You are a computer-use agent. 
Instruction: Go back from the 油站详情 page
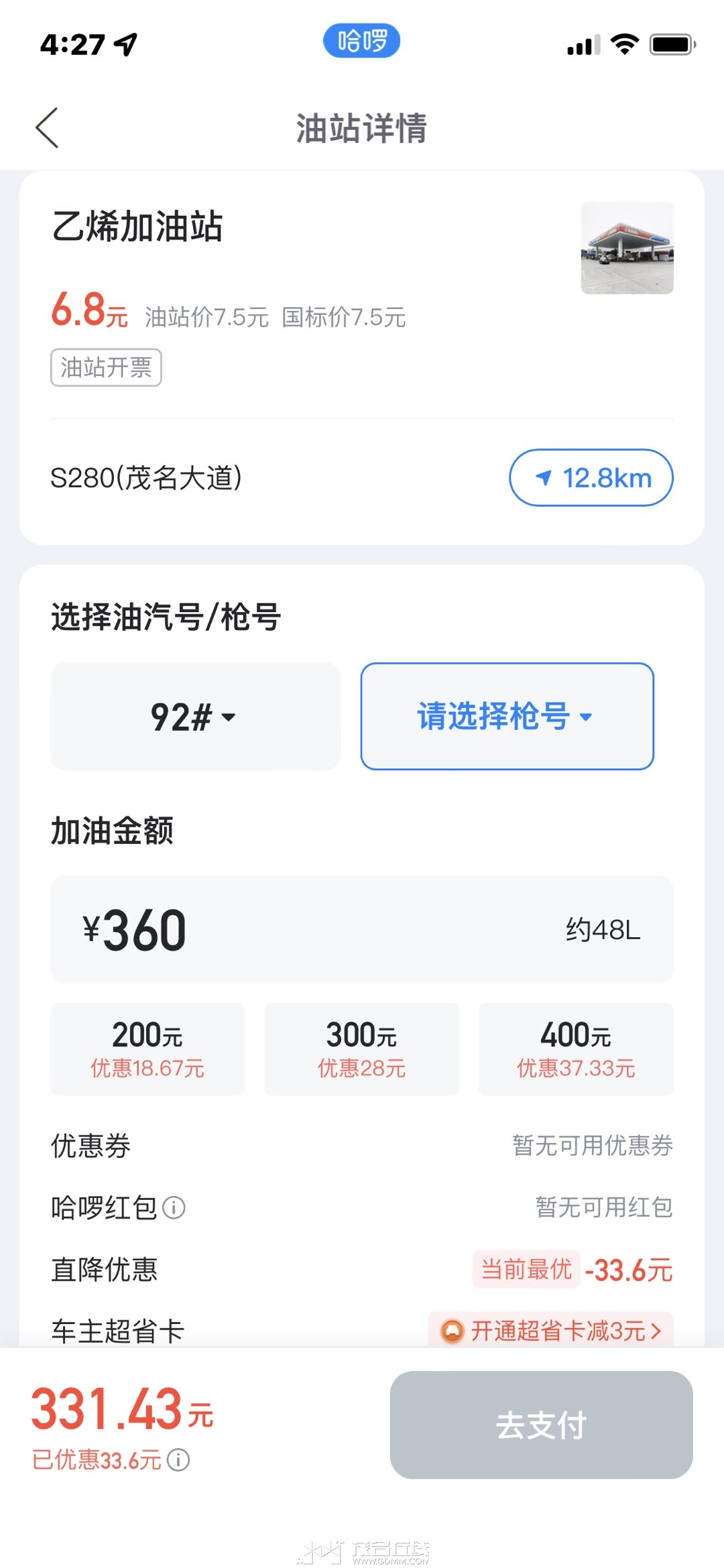click(x=47, y=127)
